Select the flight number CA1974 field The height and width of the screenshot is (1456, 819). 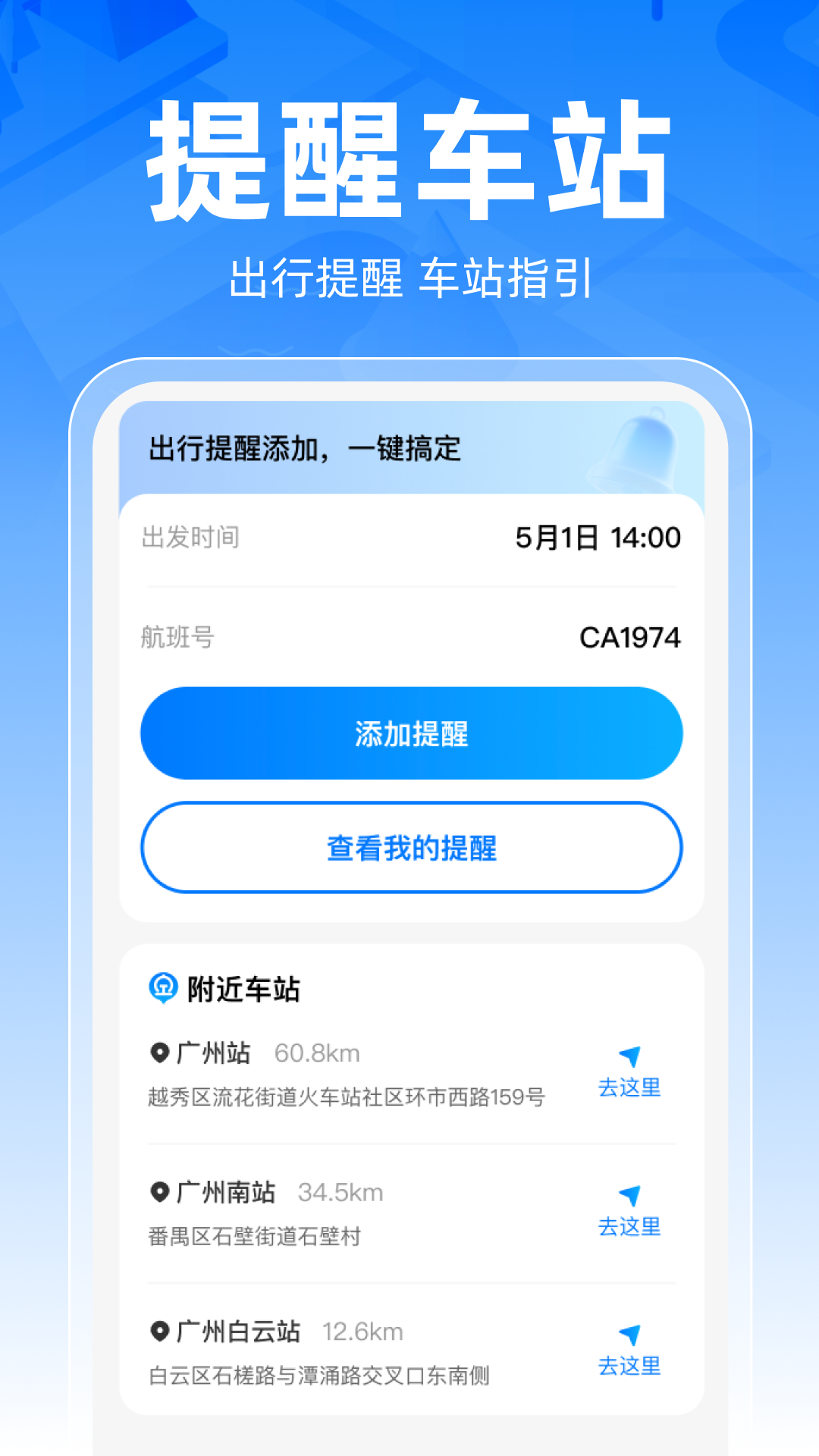(x=632, y=637)
